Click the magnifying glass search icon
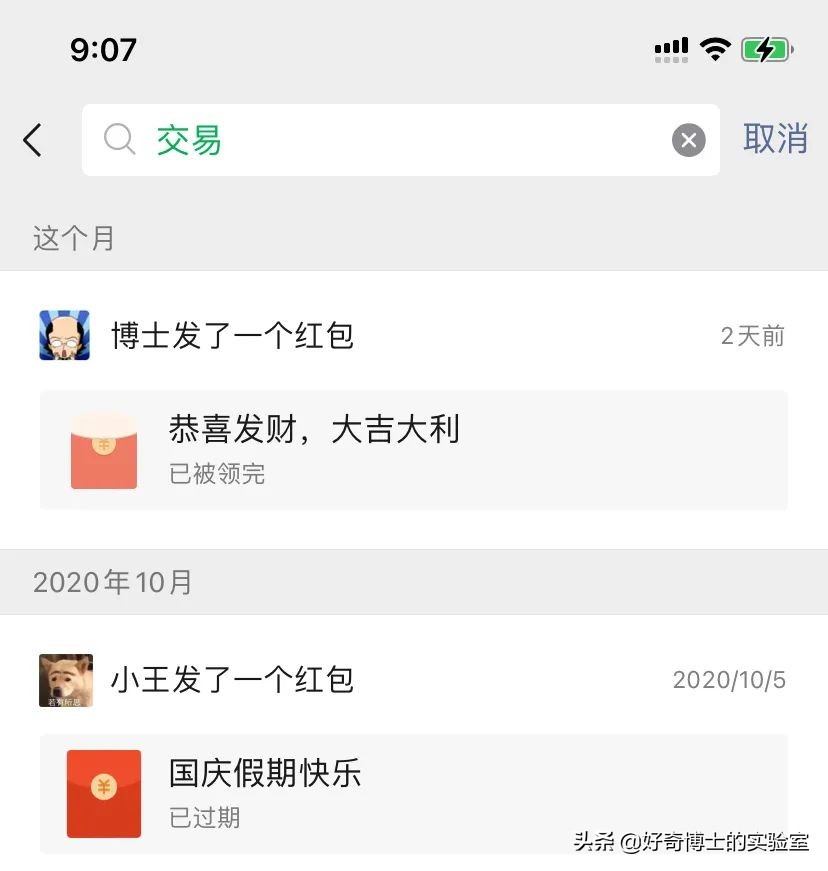 (x=121, y=140)
